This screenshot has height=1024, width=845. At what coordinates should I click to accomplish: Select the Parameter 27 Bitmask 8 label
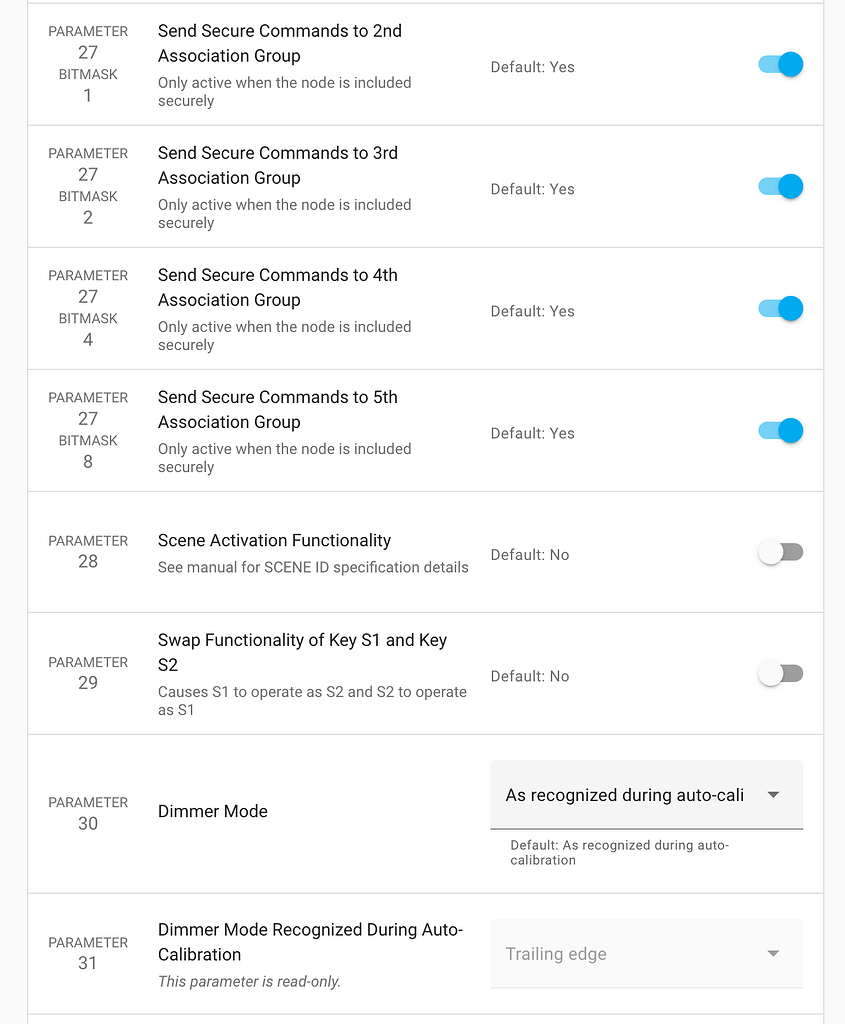click(x=88, y=430)
